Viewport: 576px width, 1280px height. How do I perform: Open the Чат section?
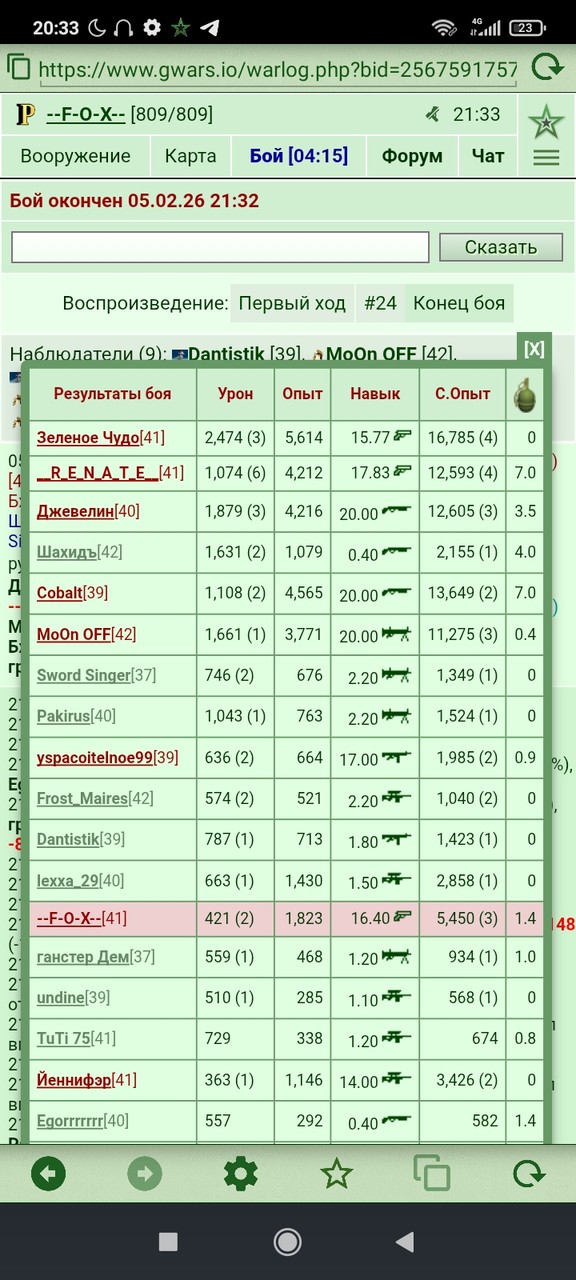488,156
